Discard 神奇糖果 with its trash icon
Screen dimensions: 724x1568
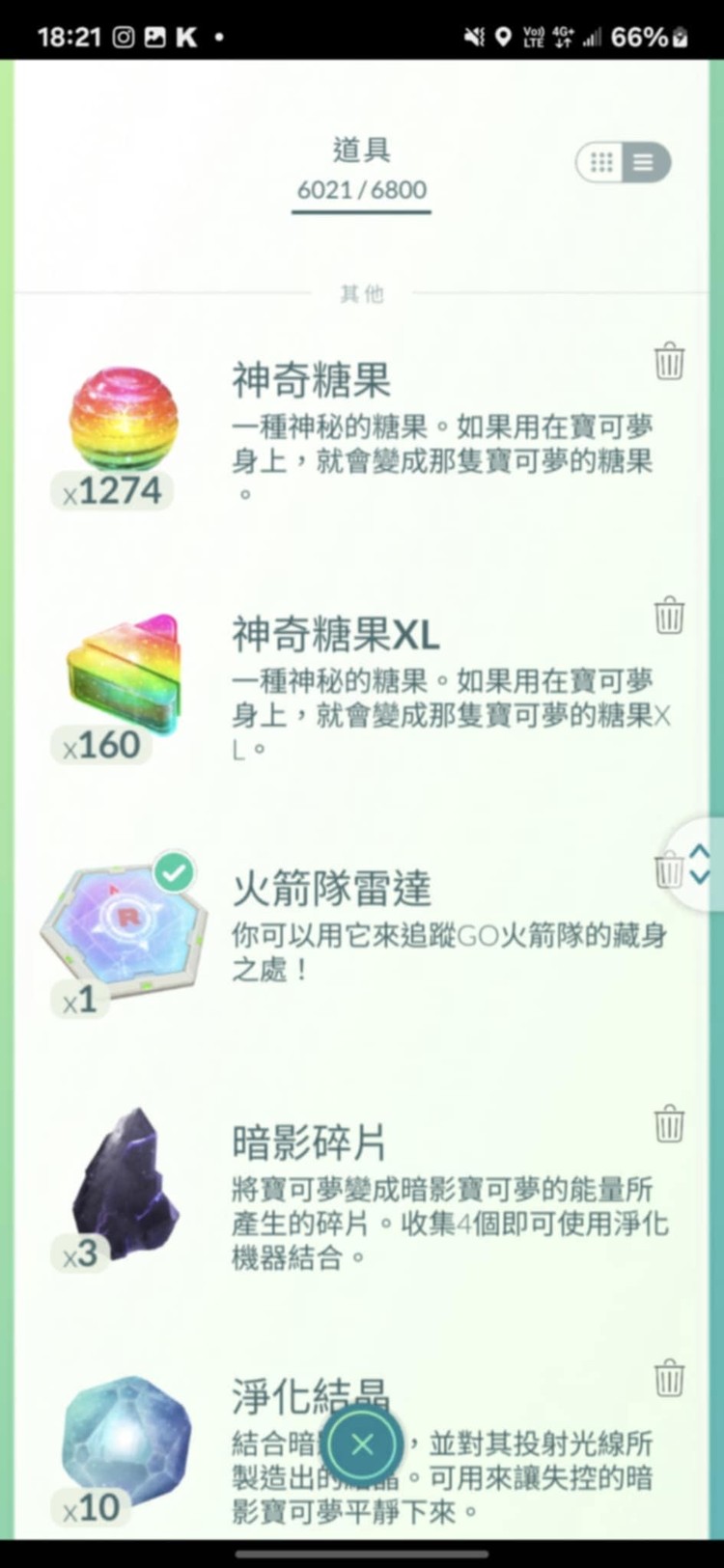point(669,362)
